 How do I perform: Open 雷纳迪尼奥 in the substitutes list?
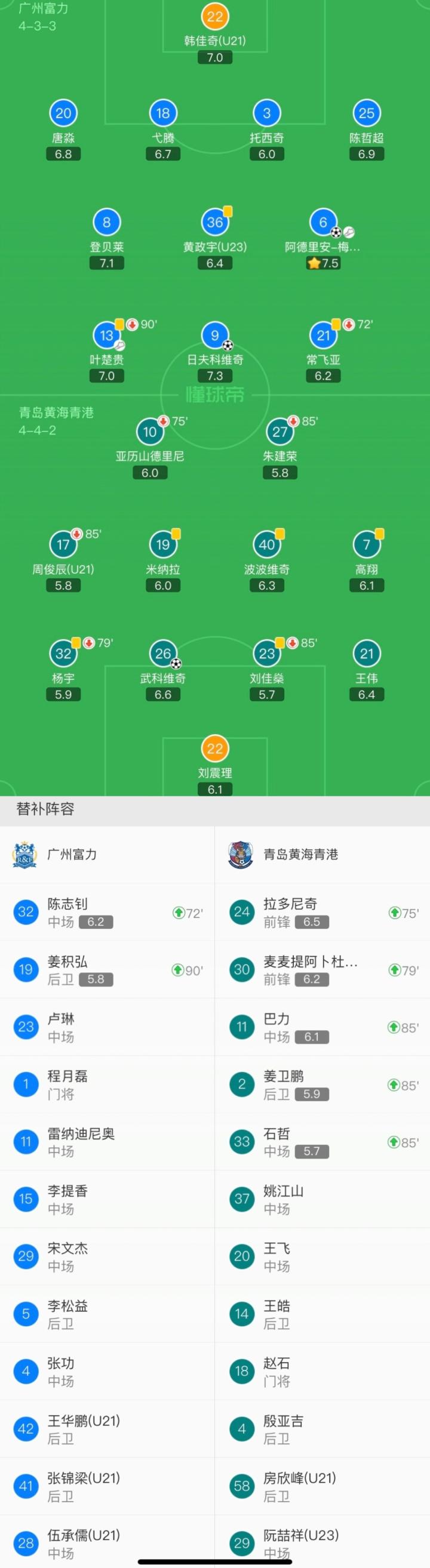(107, 1141)
